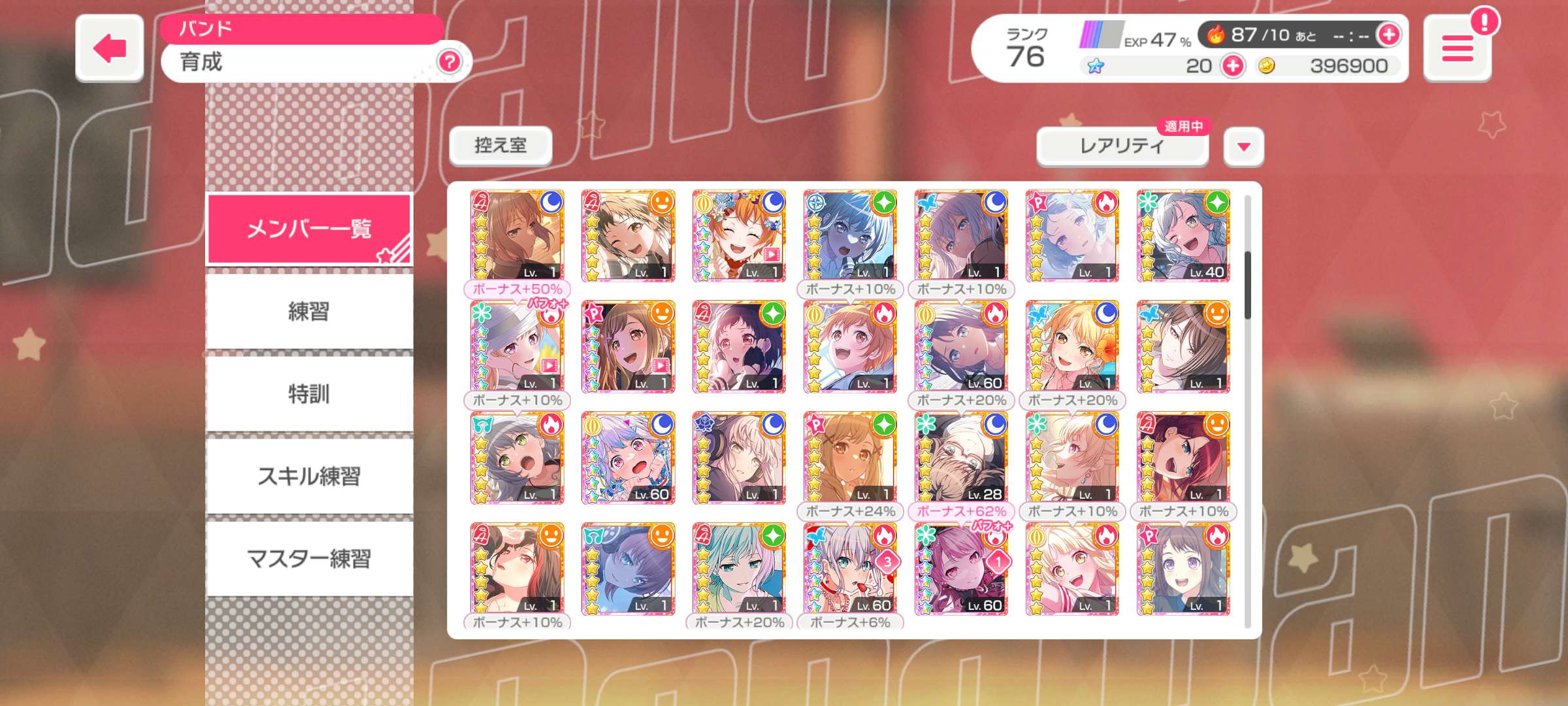Add stars with the plus button
1568x706 pixels.
[x=1233, y=66]
